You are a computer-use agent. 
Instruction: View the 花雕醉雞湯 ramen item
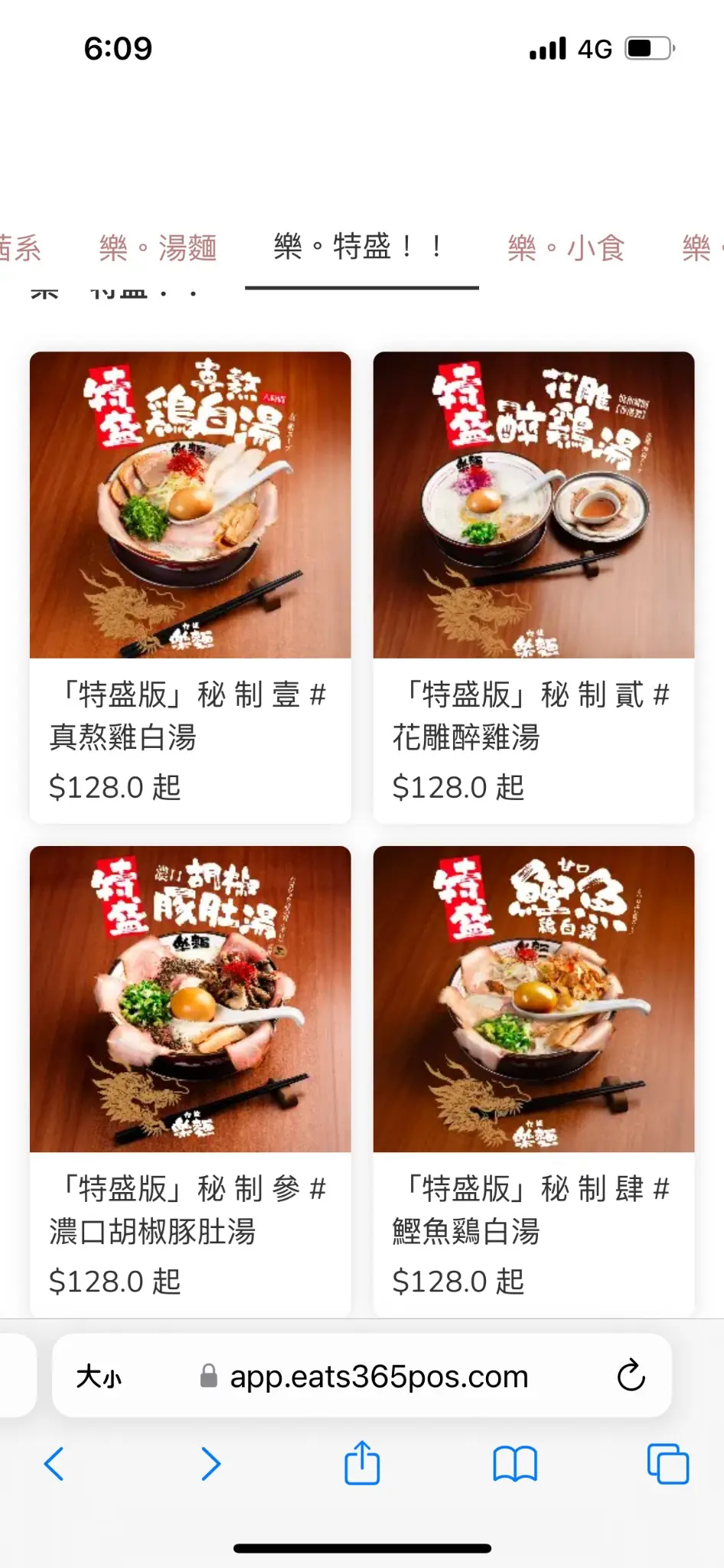[533, 586]
